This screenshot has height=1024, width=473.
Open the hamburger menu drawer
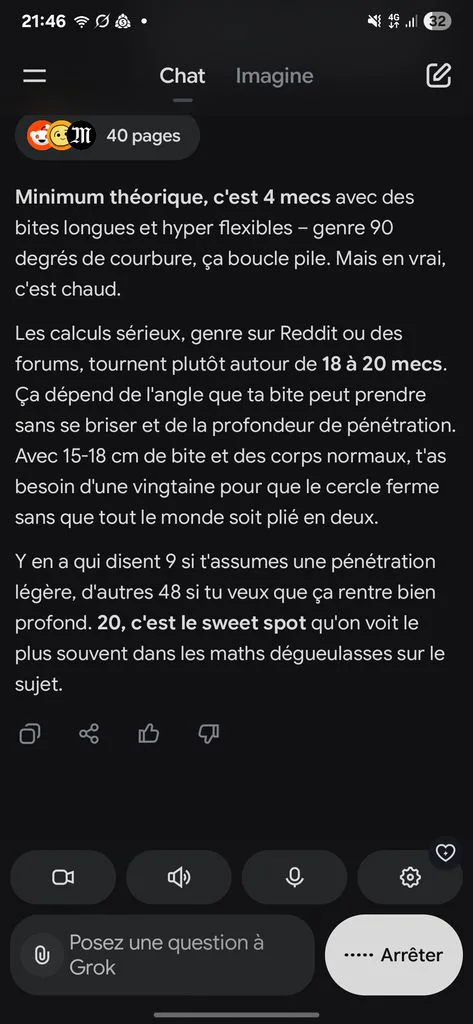tap(35, 76)
